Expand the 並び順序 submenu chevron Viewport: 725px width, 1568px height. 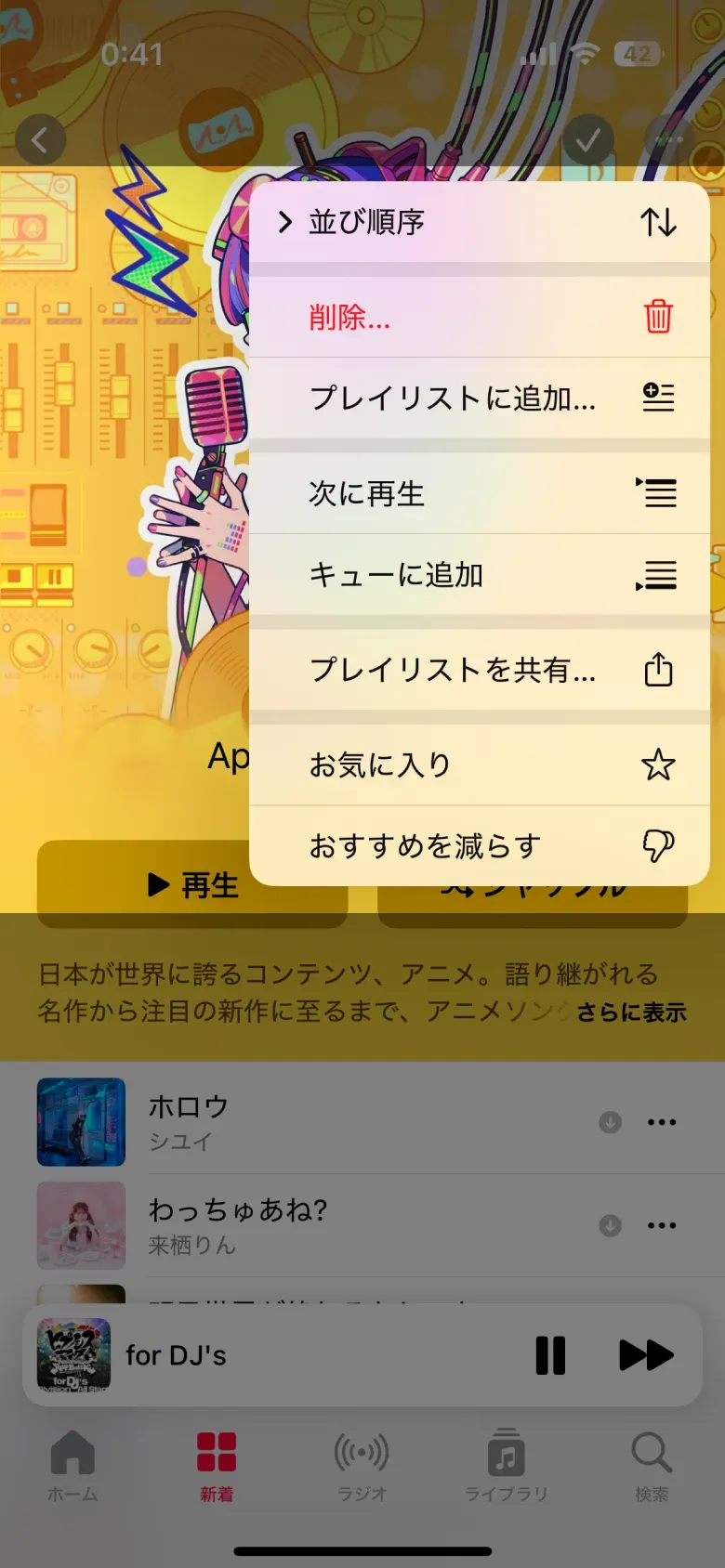[x=284, y=222]
